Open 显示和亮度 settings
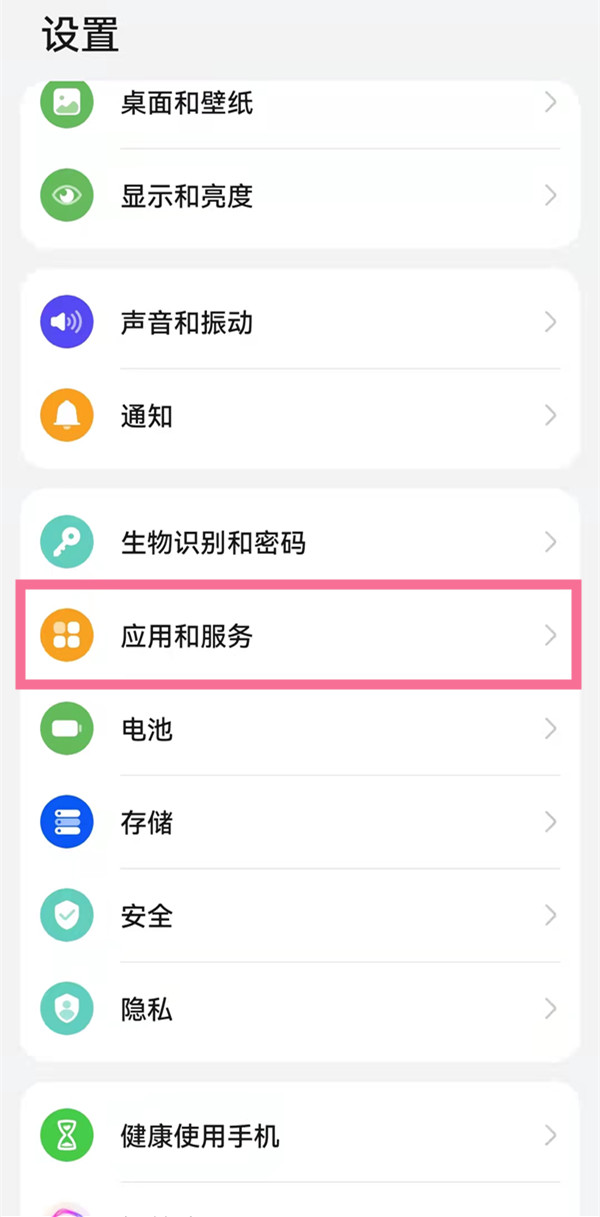Viewport: 600px width, 1217px height. coord(300,196)
